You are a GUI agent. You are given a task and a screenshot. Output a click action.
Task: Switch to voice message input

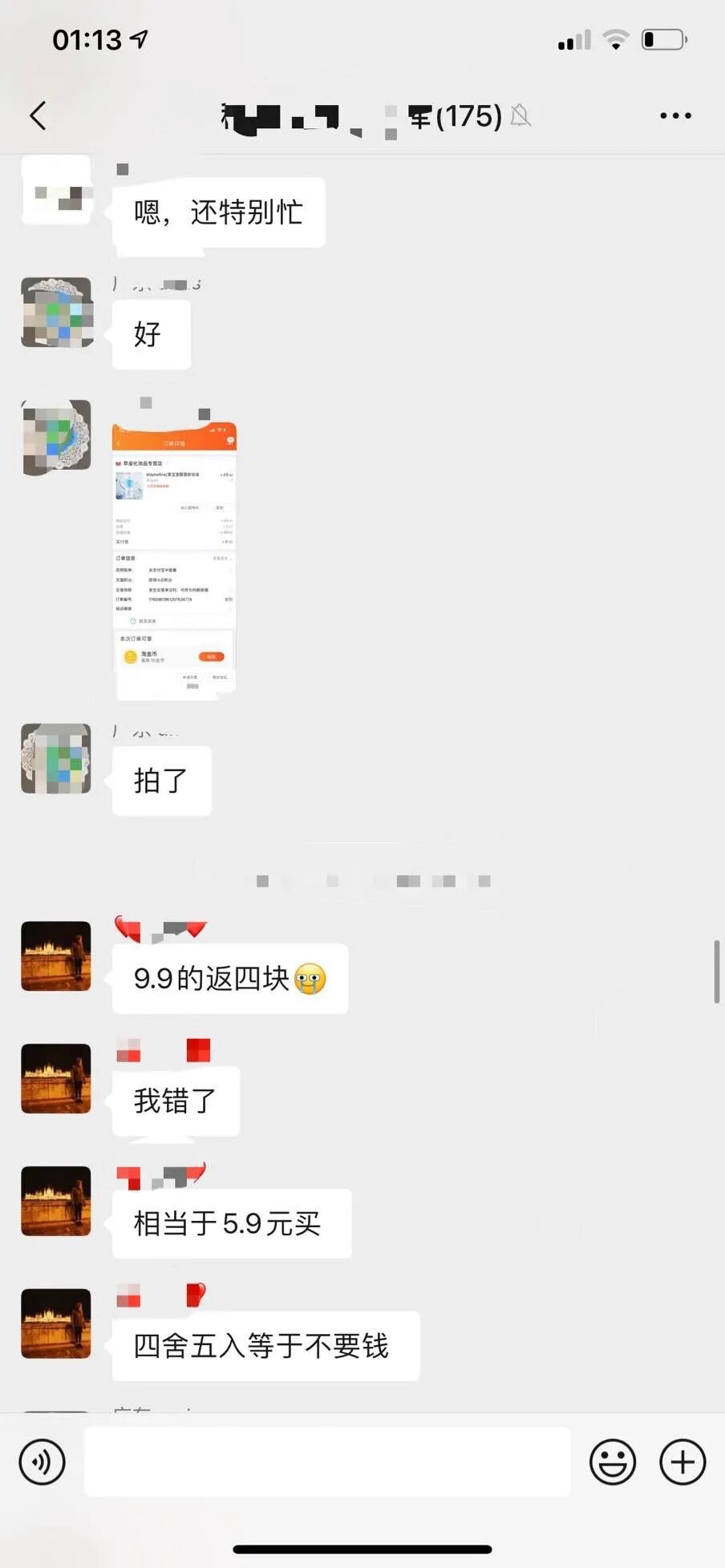42,1461
